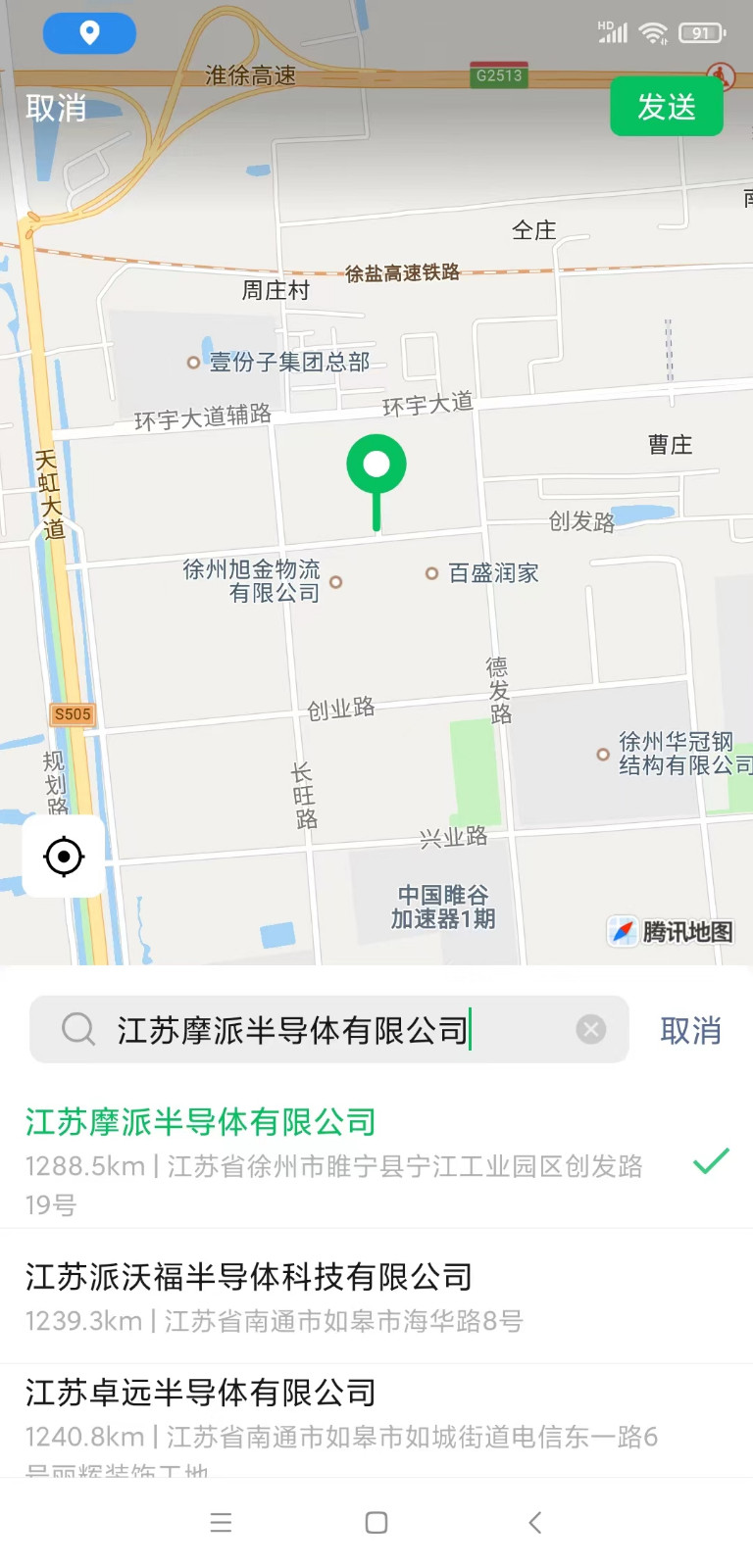Open Tencent Maps via its compass logo
The width and height of the screenshot is (753, 1568).
coord(624,932)
